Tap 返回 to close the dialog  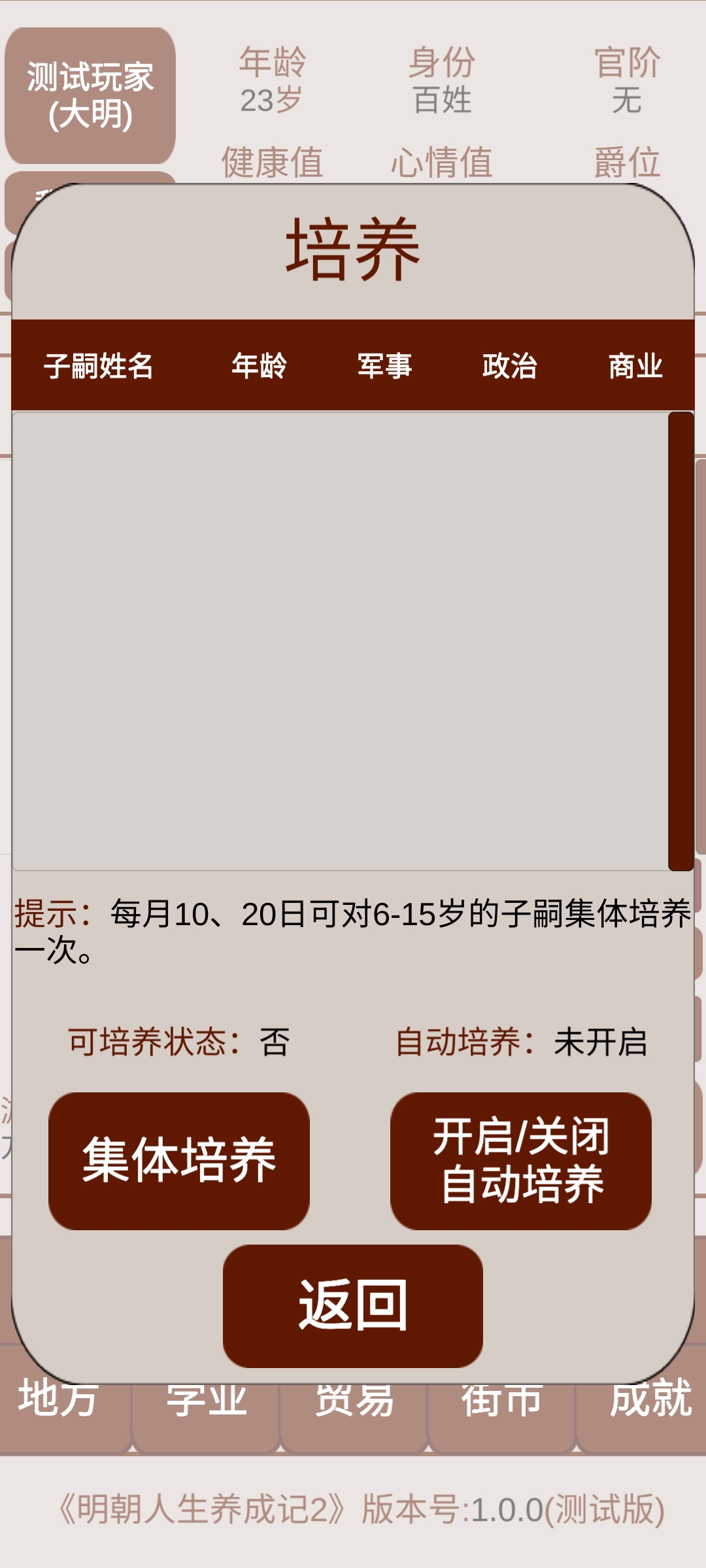pos(352,1305)
